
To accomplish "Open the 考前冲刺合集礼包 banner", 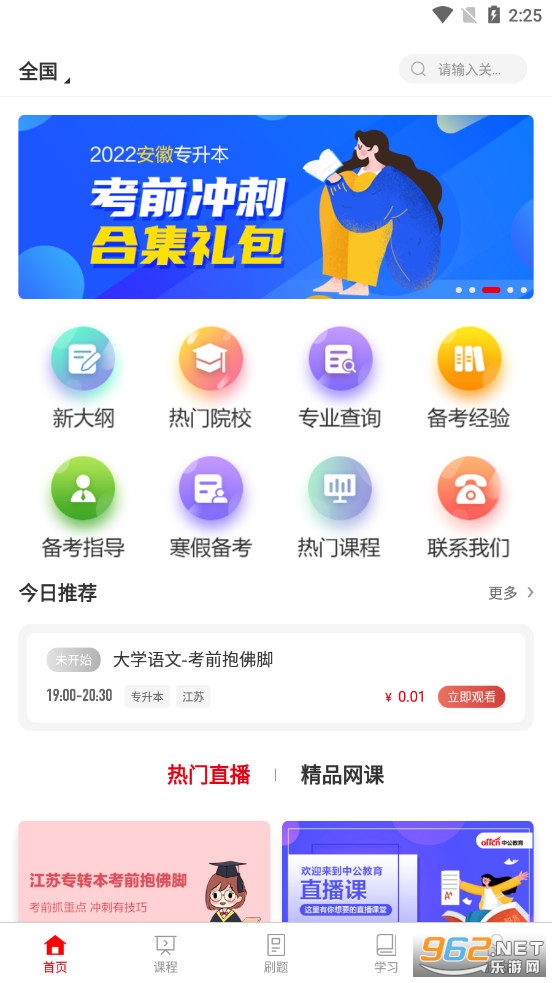I will (x=276, y=207).
